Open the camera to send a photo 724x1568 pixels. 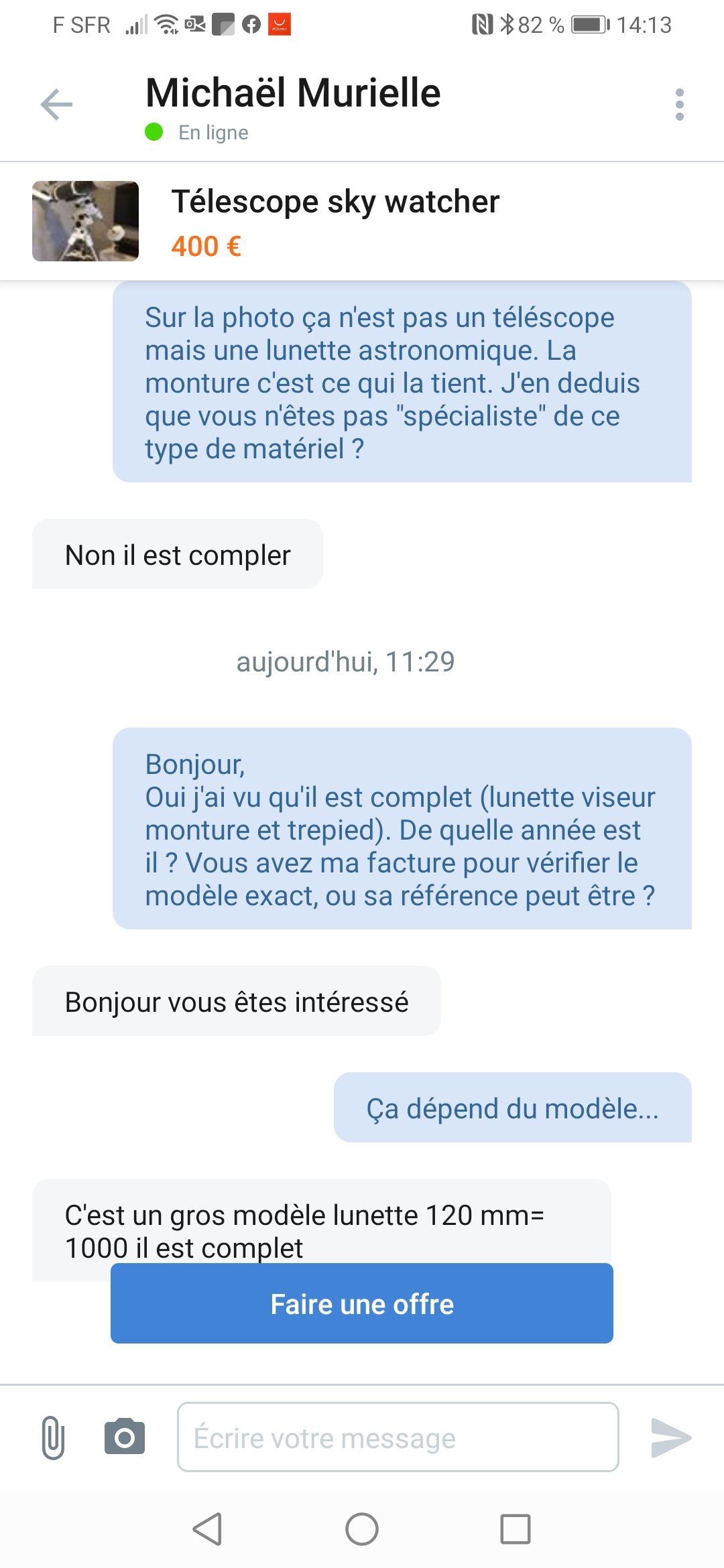click(125, 1437)
